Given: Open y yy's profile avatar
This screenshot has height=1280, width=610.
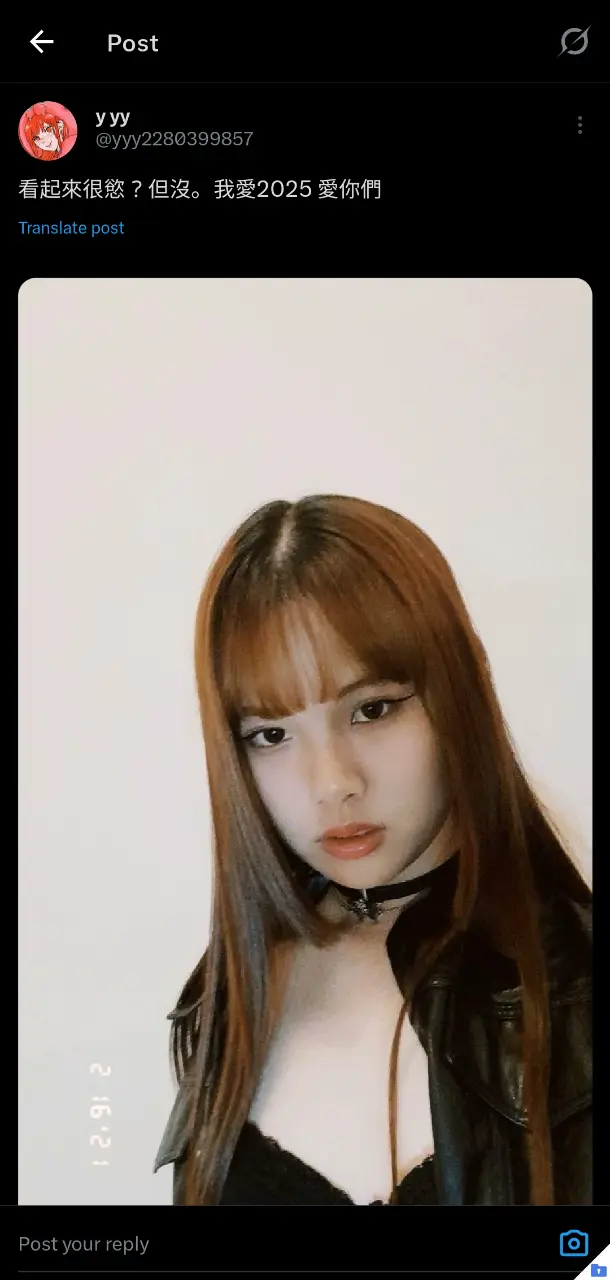Looking at the screenshot, I should tap(48, 131).
